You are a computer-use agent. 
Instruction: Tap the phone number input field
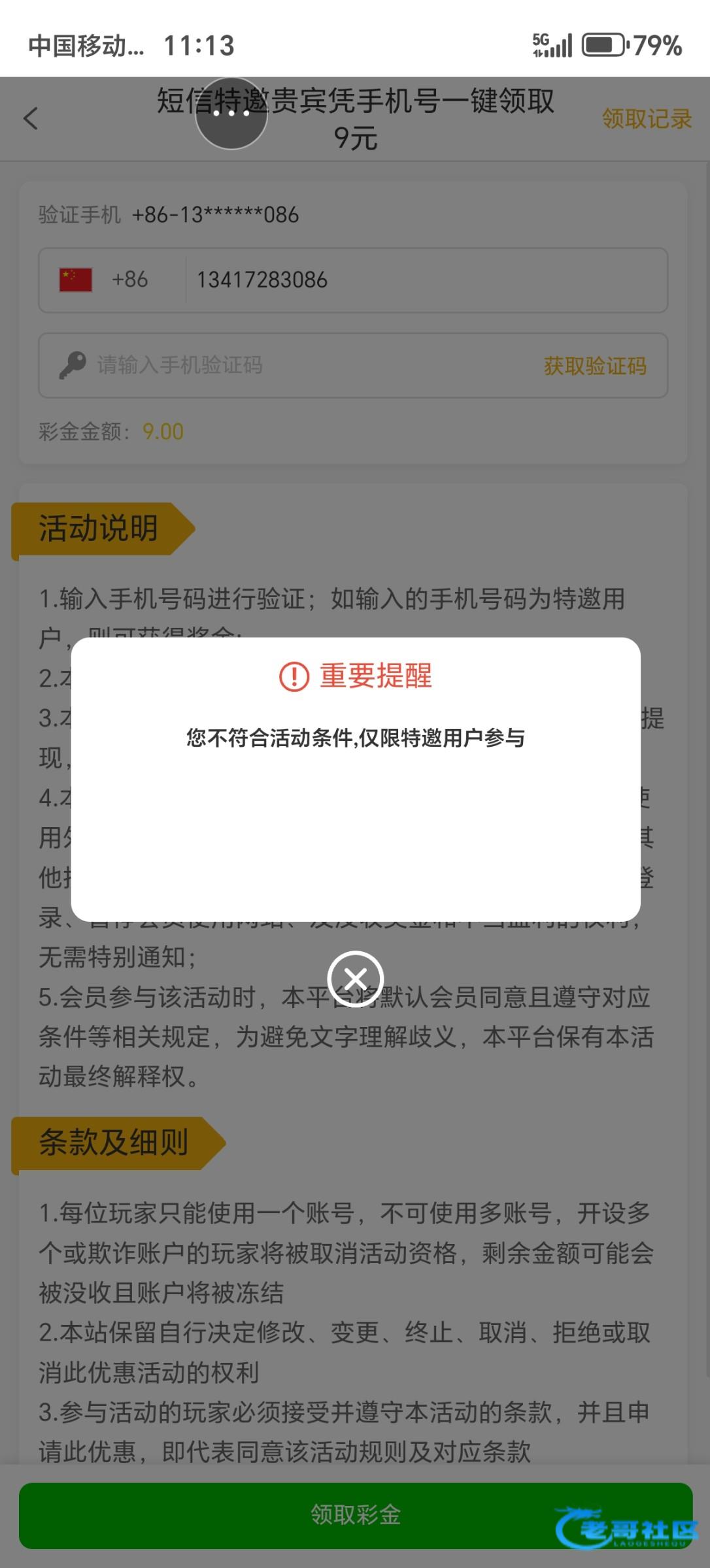tap(425, 280)
